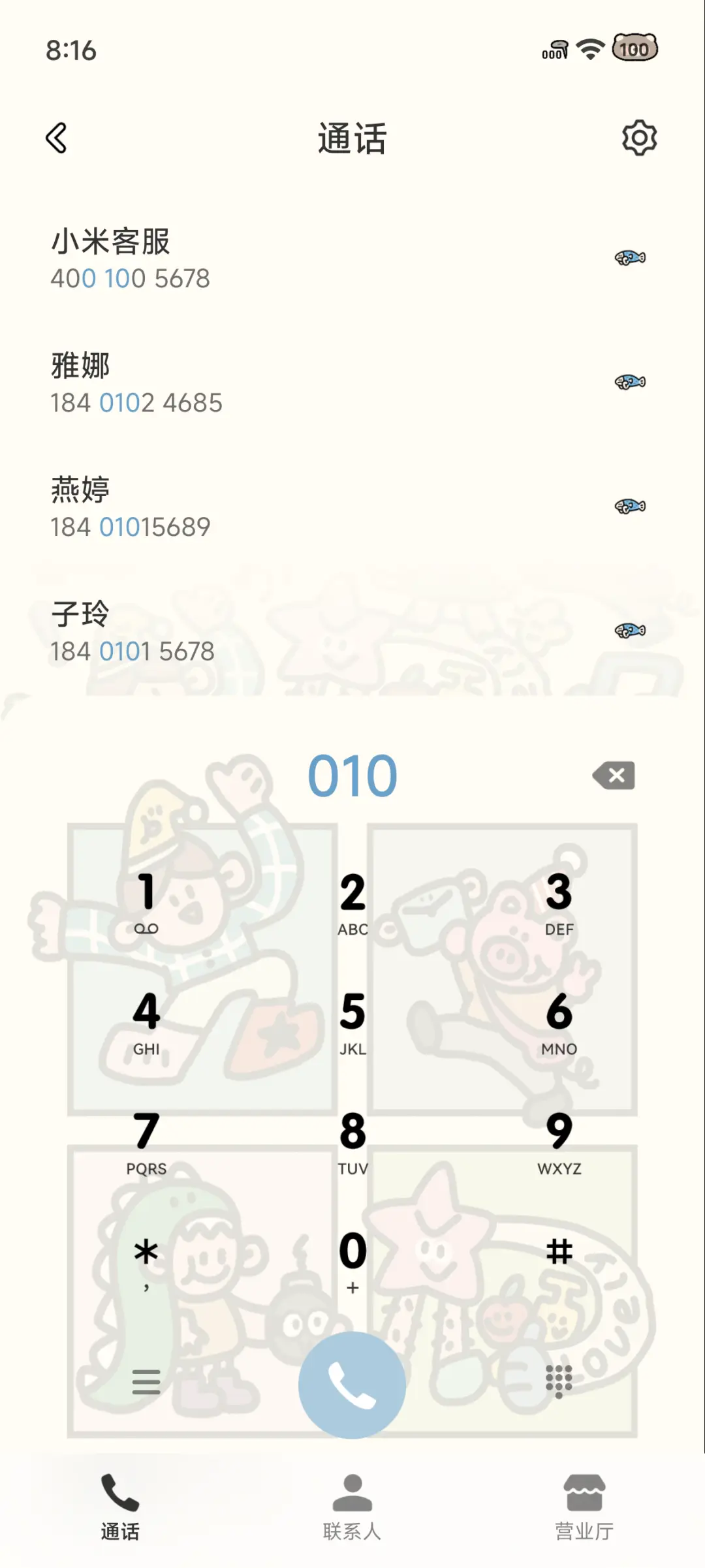705x1568 pixels.
Task: Tap the dial pad grid icon to hide keypad
Action: [559, 1382]
